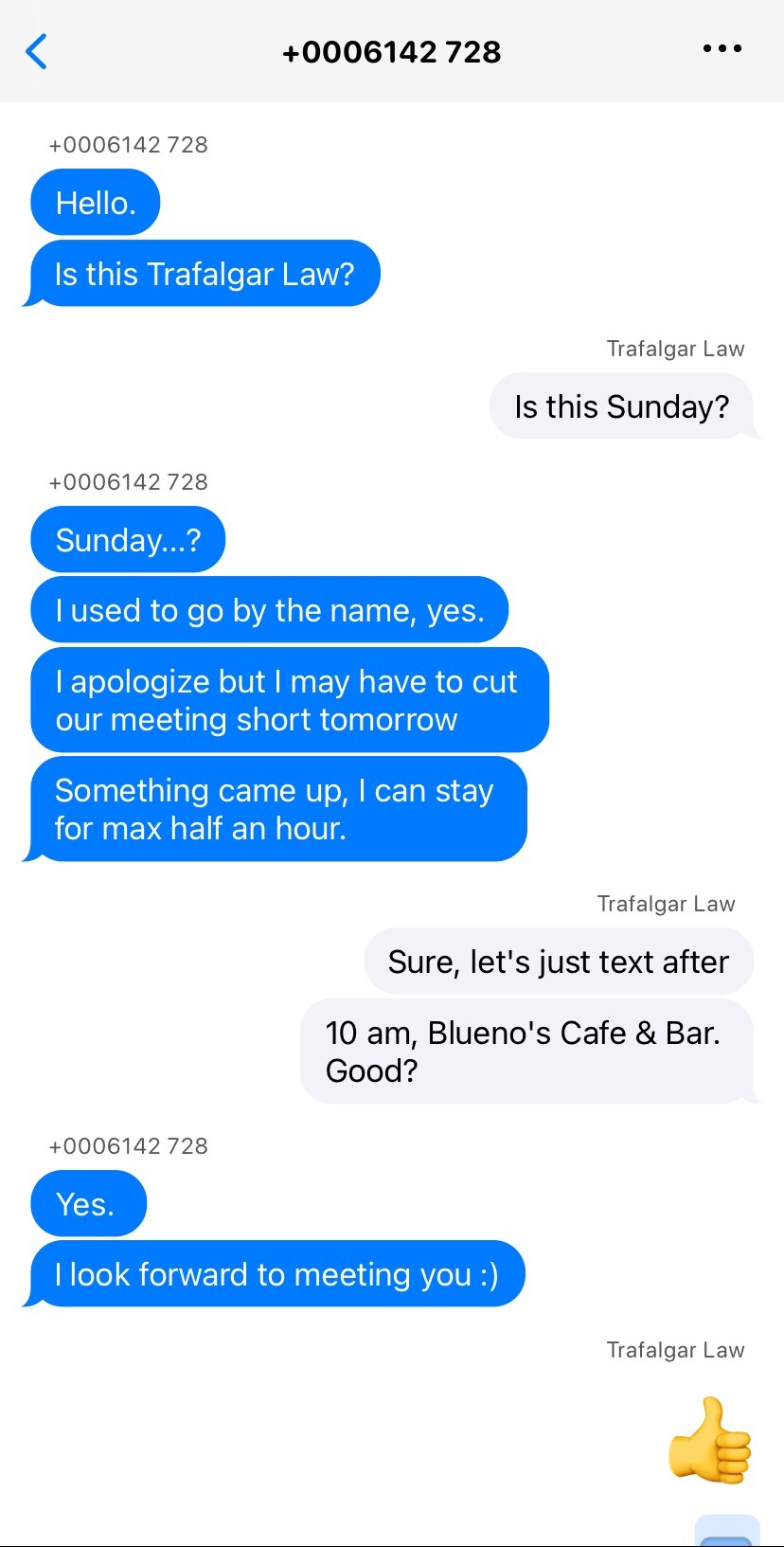This screenshot has width=784, height=1547.
Task: Open the three-dot overflow menu
Action: 722,49
